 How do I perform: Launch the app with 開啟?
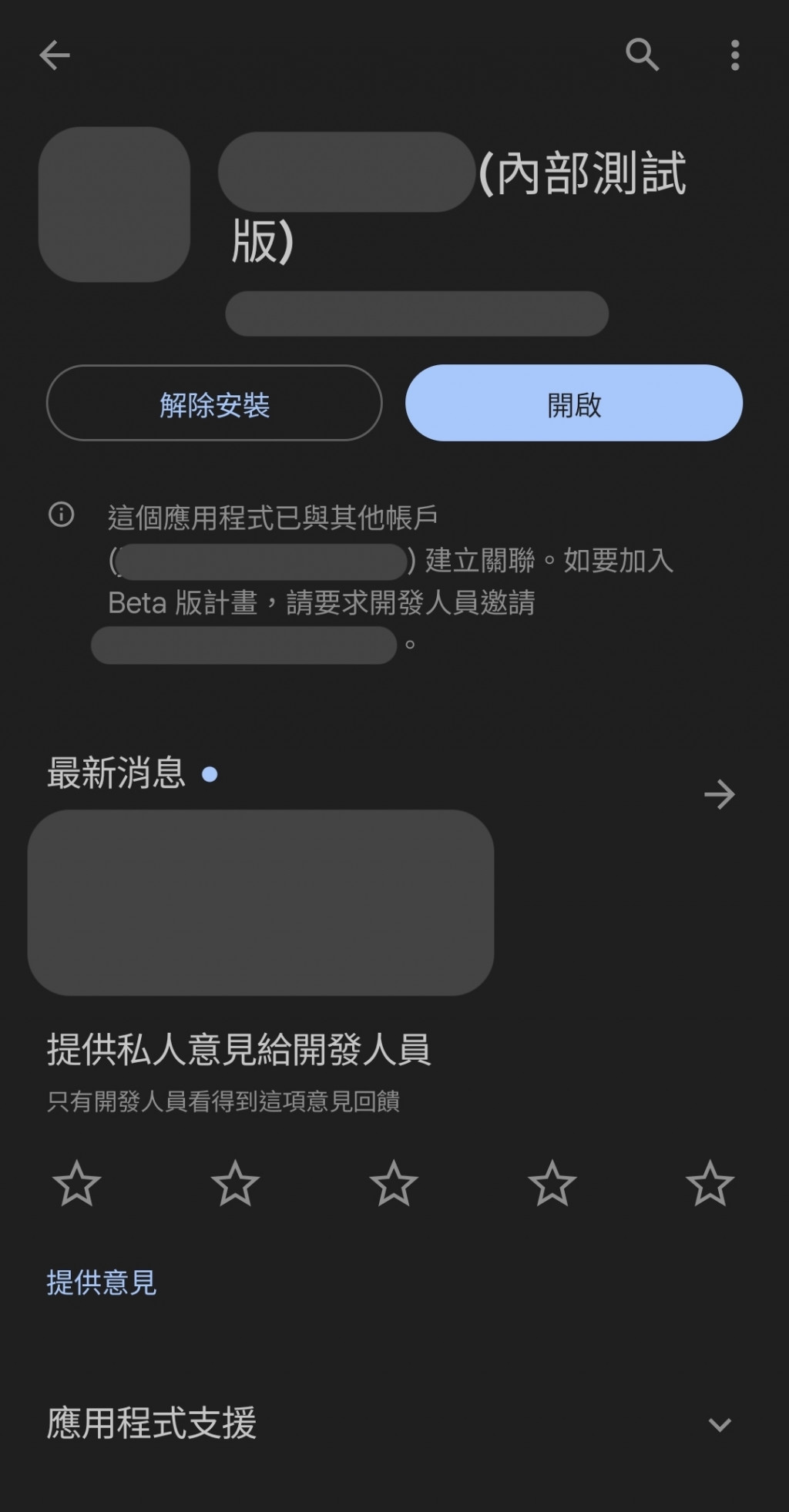574,404
